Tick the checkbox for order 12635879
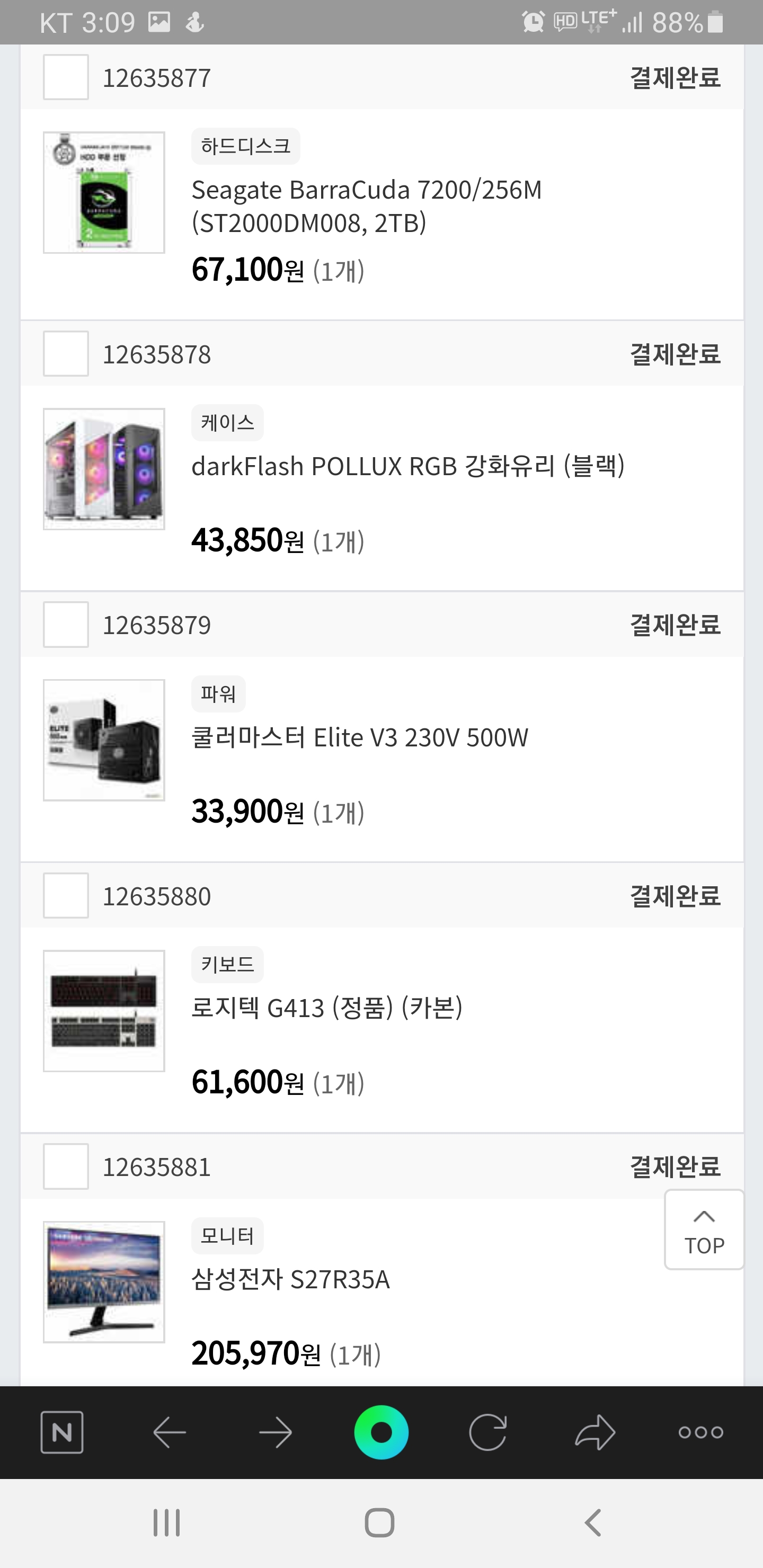Viewport: 763px width, 1568px height. [x=66, y=625]
